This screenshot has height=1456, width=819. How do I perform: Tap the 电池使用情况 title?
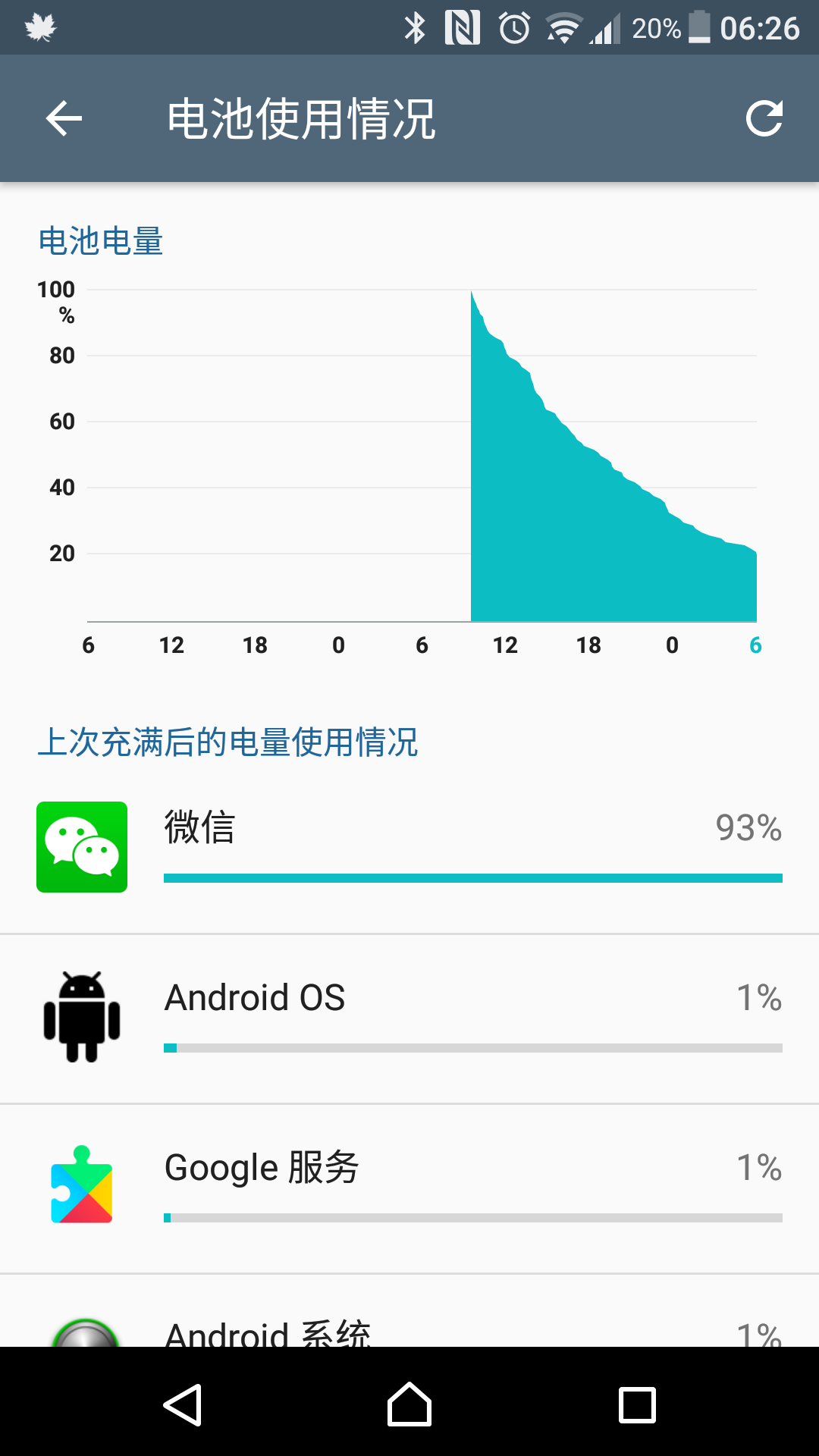(302, 118)
